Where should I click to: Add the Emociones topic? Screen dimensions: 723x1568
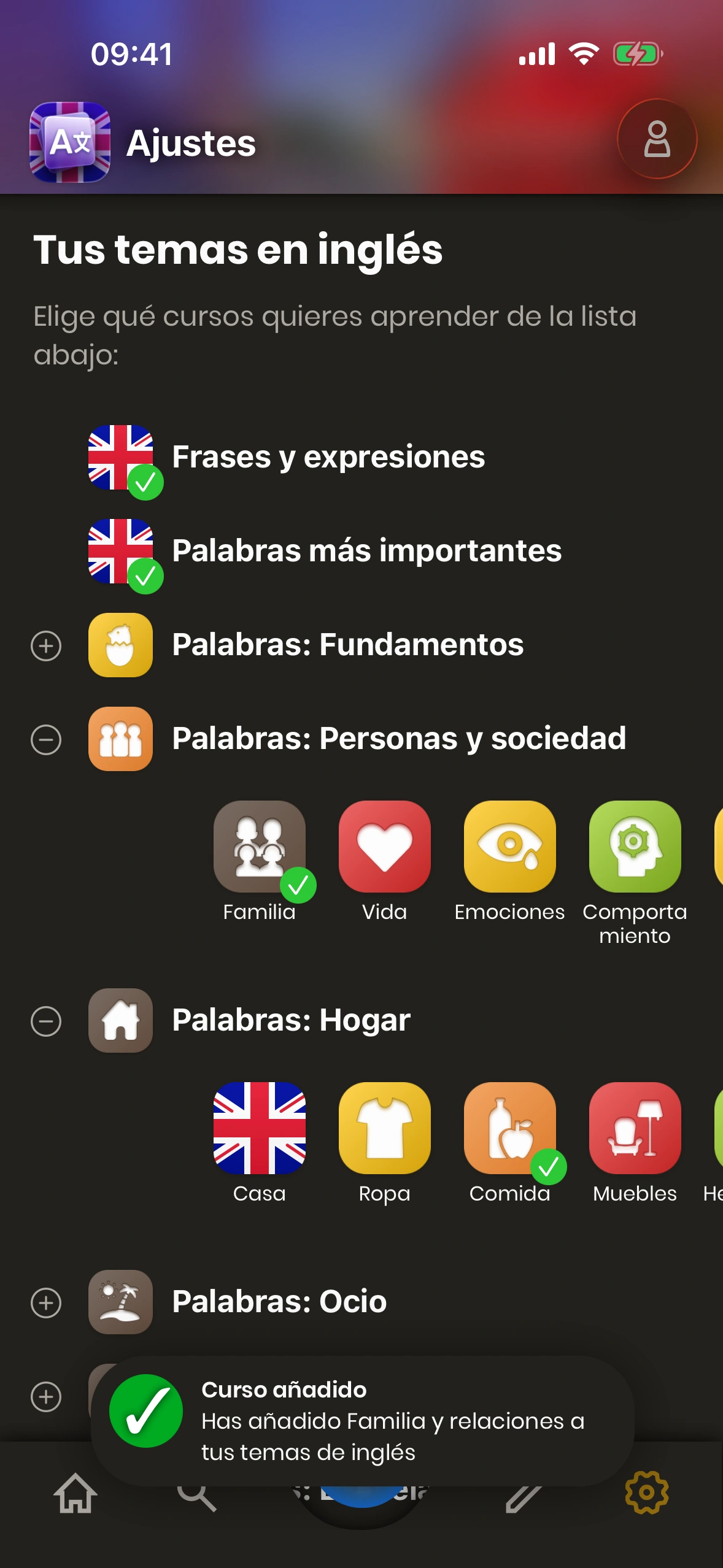[509, 847]
